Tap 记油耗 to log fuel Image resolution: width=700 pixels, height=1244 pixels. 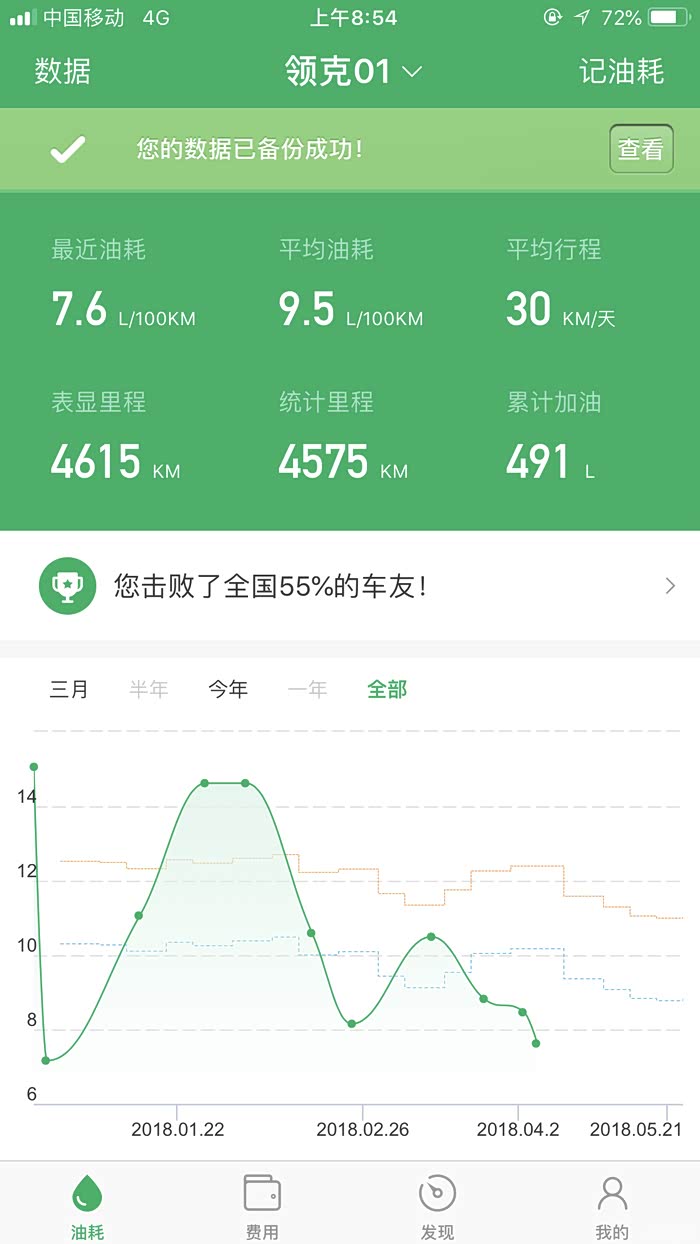pos(621,72)
